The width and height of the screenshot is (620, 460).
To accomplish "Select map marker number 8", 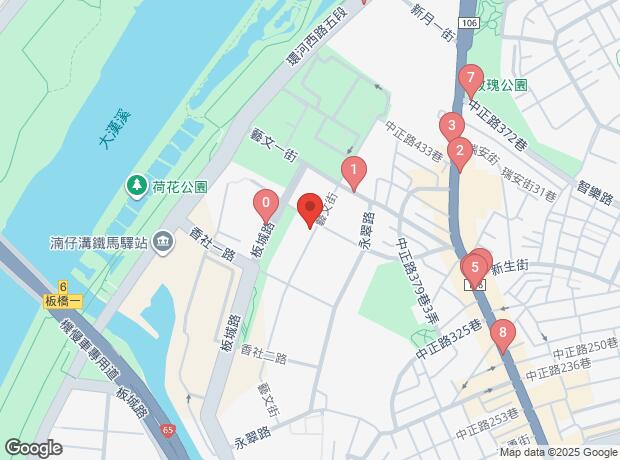I will [x=503, y=336].
